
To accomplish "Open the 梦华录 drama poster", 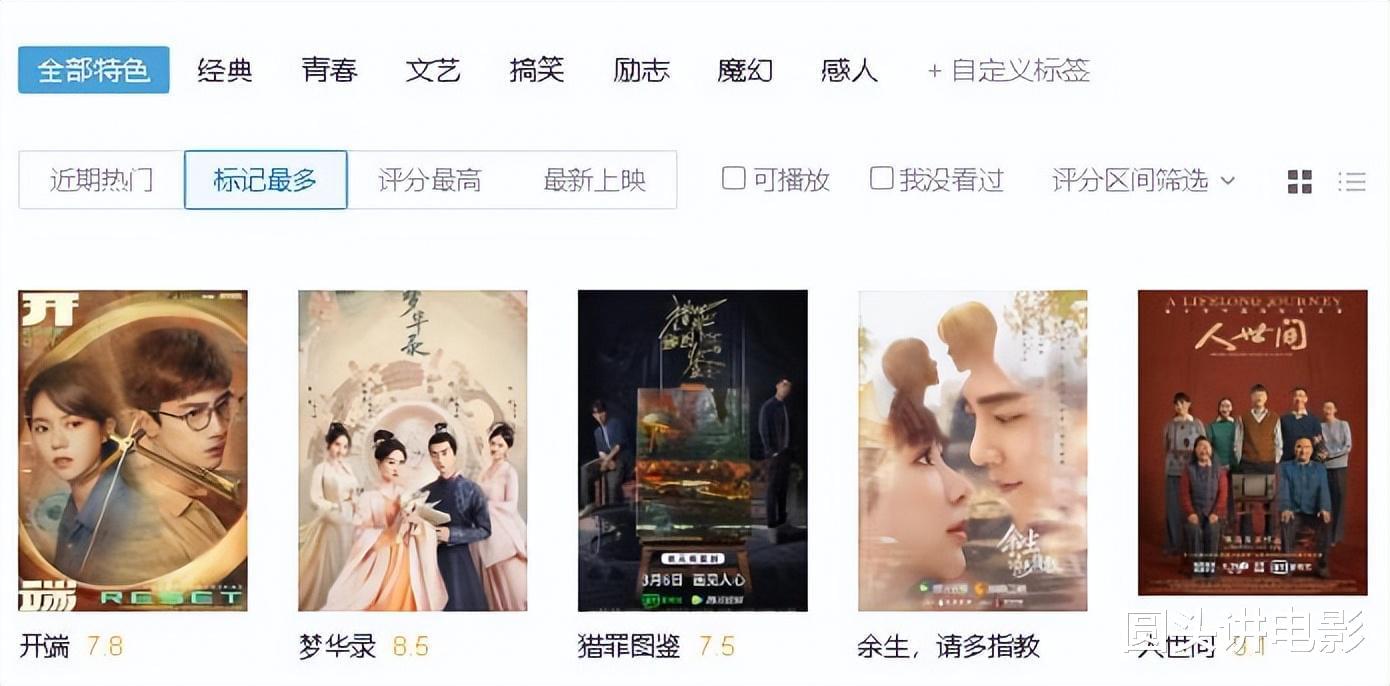I will point(412,450).
